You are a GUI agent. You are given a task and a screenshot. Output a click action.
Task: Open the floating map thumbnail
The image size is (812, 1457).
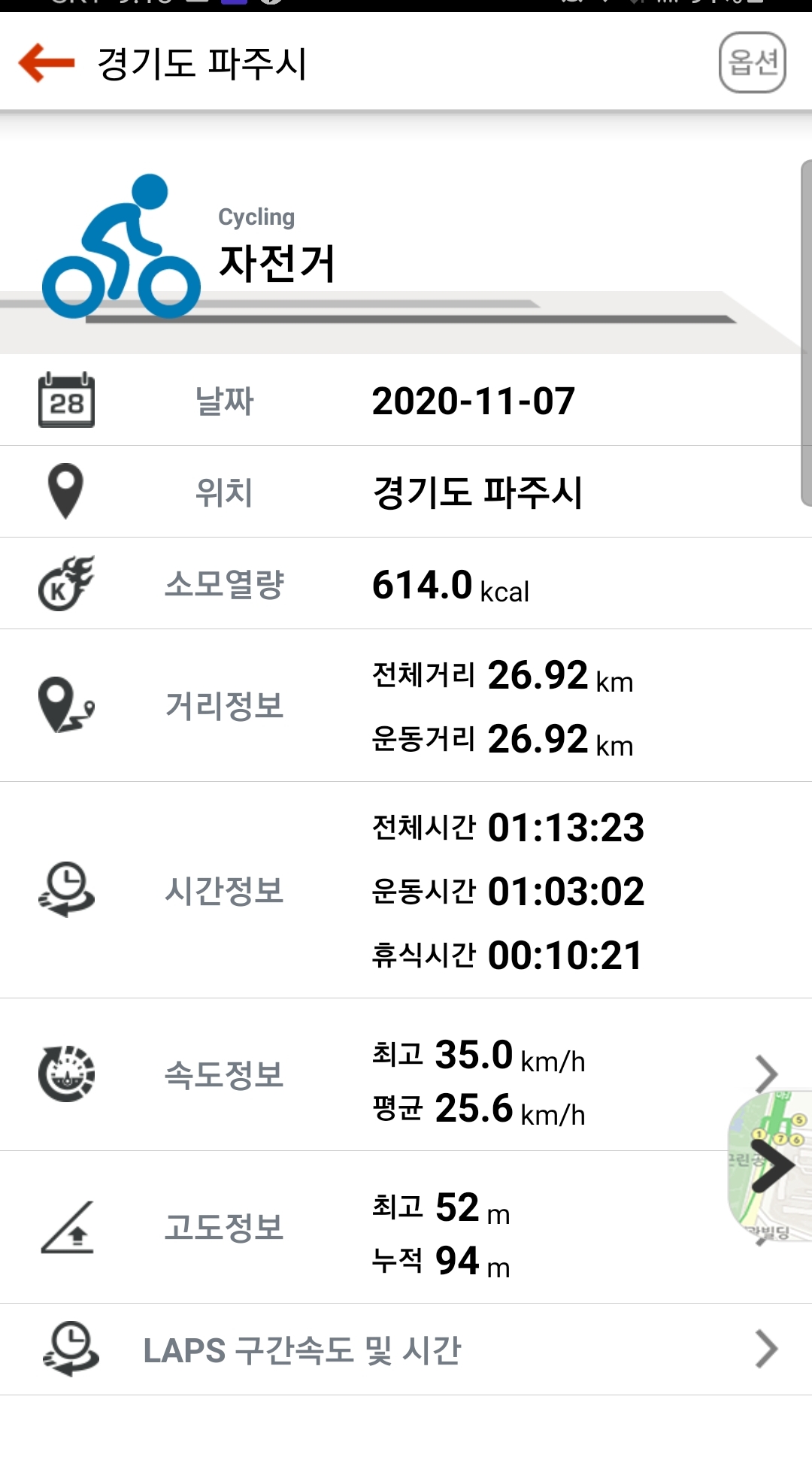click(x=771, y=1165)
